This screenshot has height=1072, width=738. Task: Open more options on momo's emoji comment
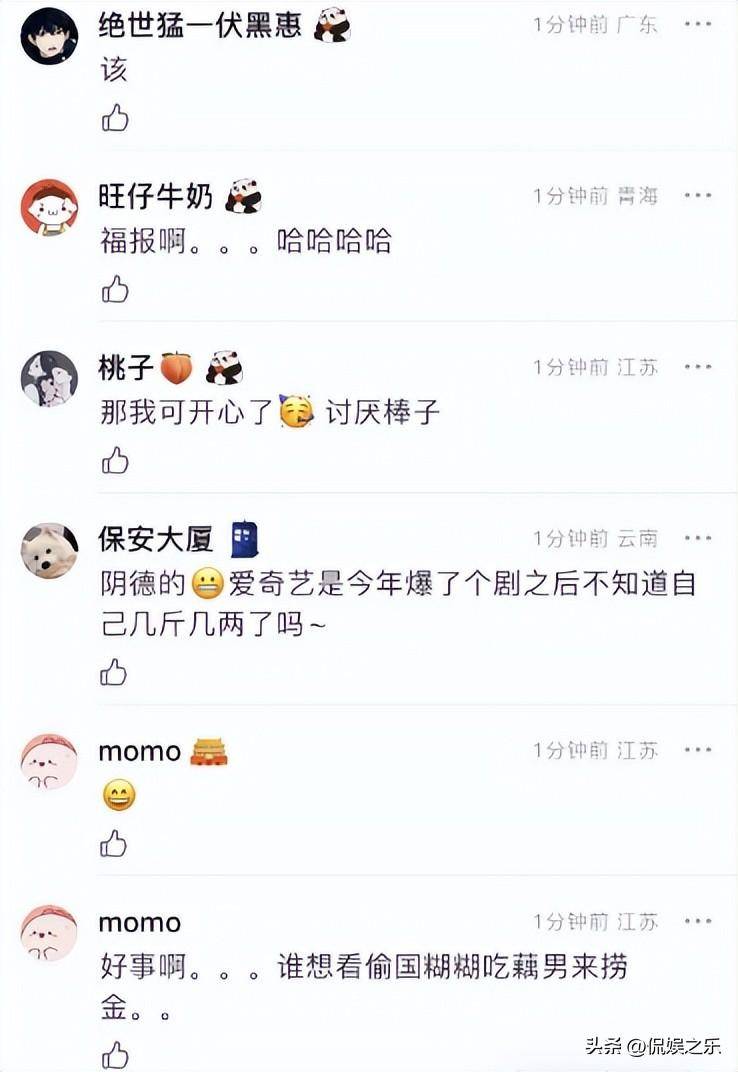(x=698, y=750)
